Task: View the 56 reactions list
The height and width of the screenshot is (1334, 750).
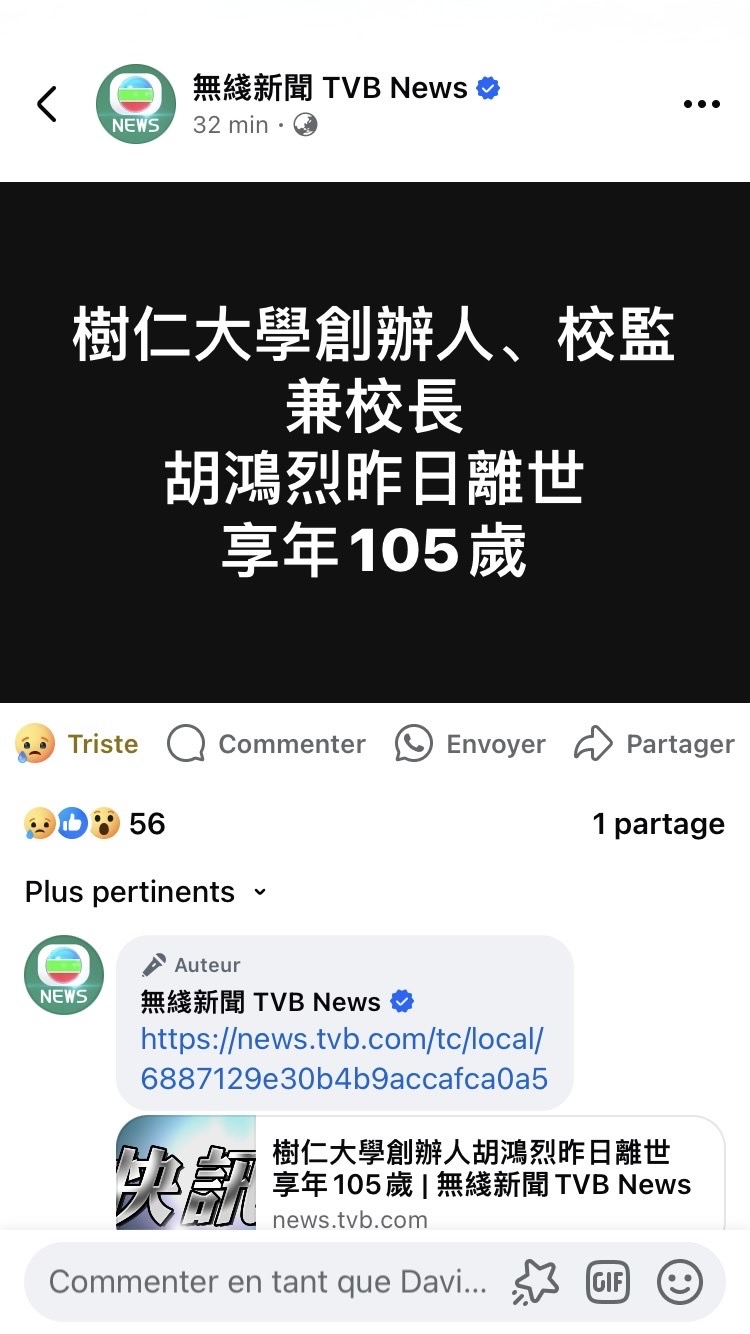Action: coord(94,824)
